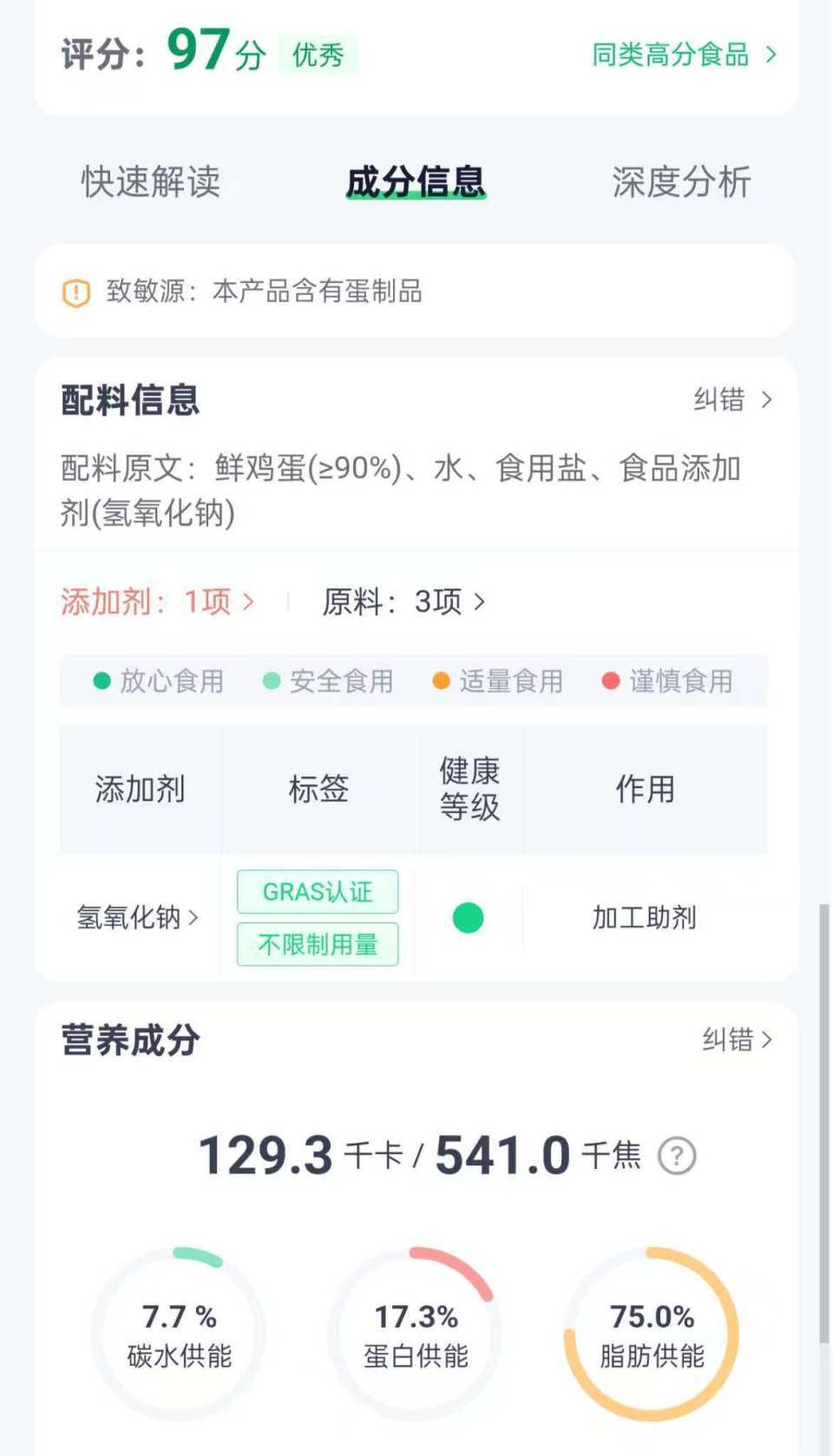This screenshot has height=1456, width=833.
Task: Expand 添加剂 1项 details
Action: point(156,602)
